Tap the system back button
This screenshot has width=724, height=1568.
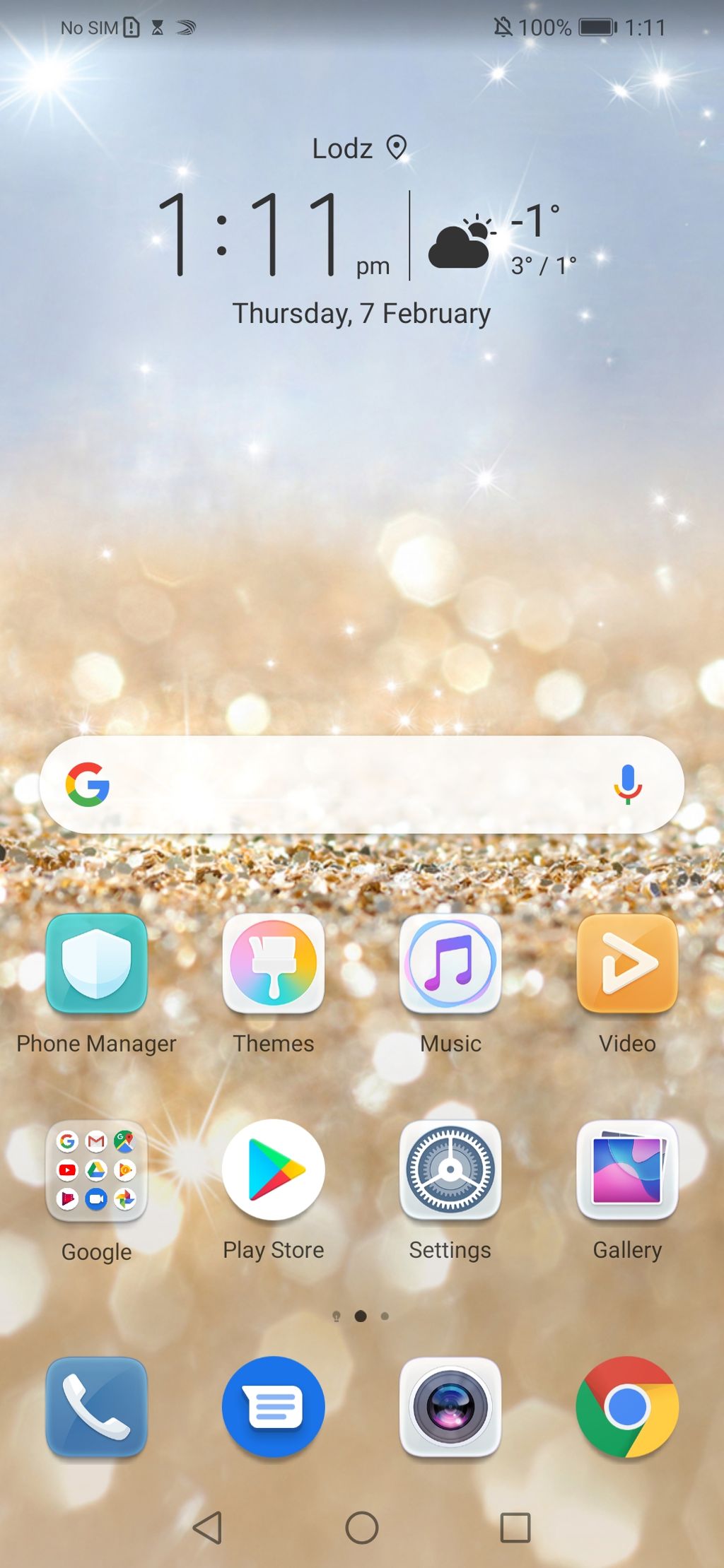pos(208,1528)
